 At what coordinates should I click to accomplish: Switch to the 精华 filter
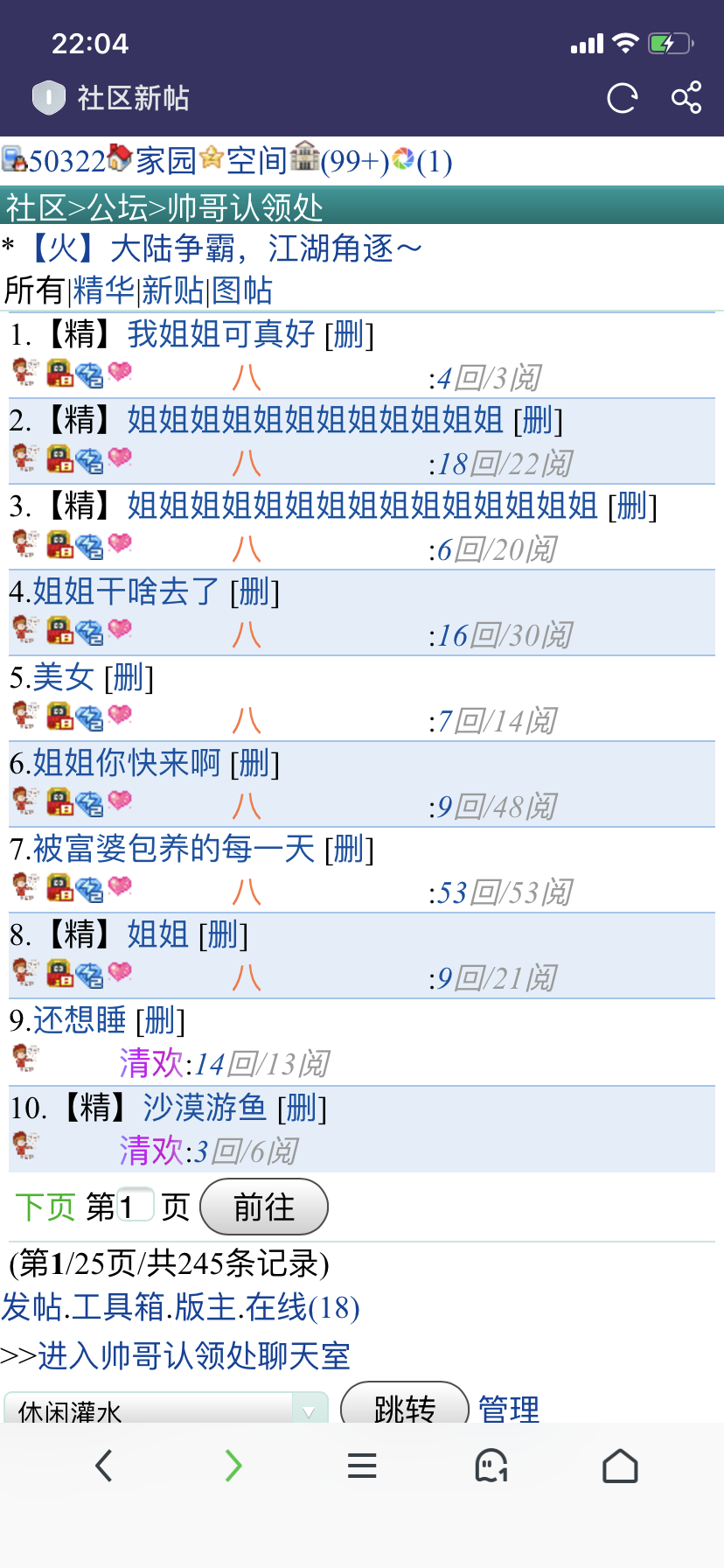coord(104,290)
